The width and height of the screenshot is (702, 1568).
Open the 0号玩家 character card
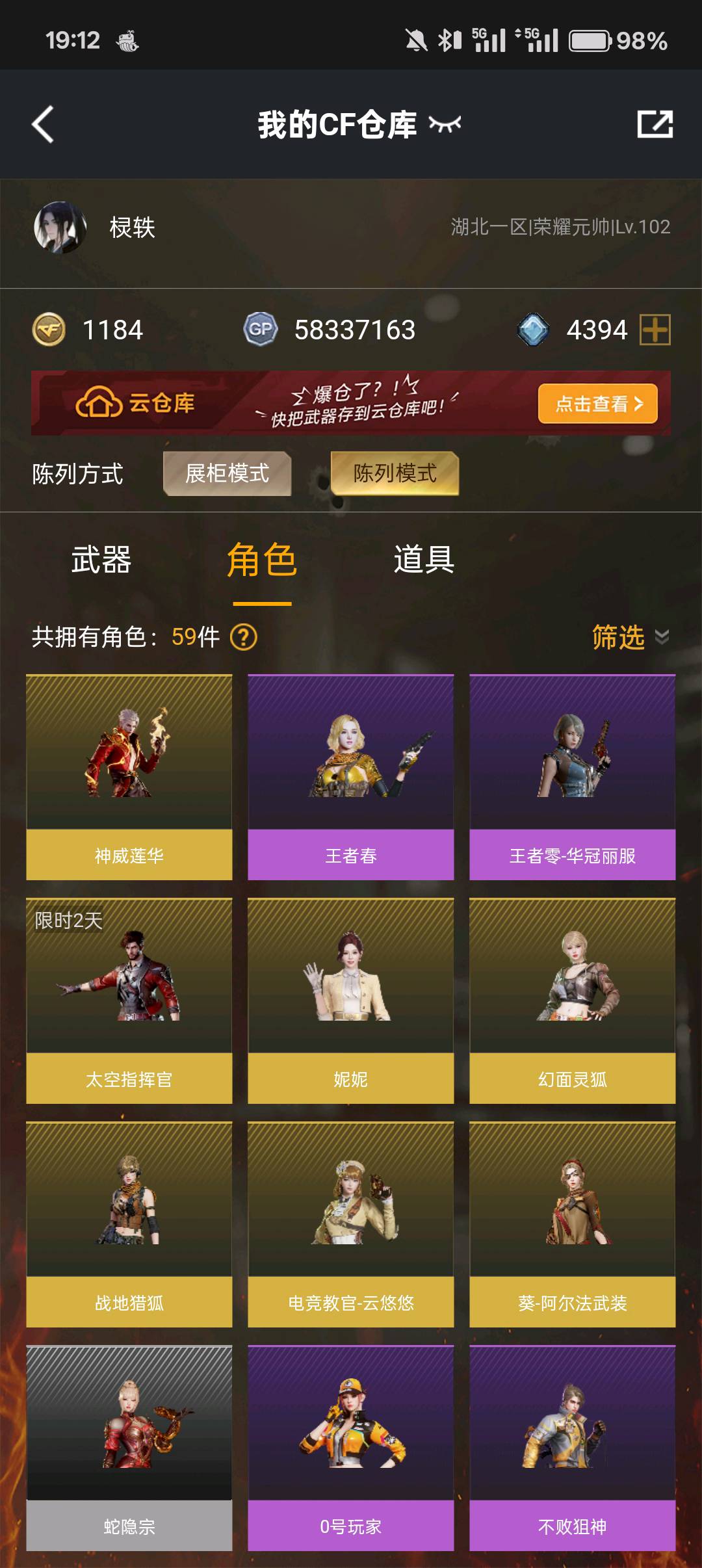(351, 1448)
